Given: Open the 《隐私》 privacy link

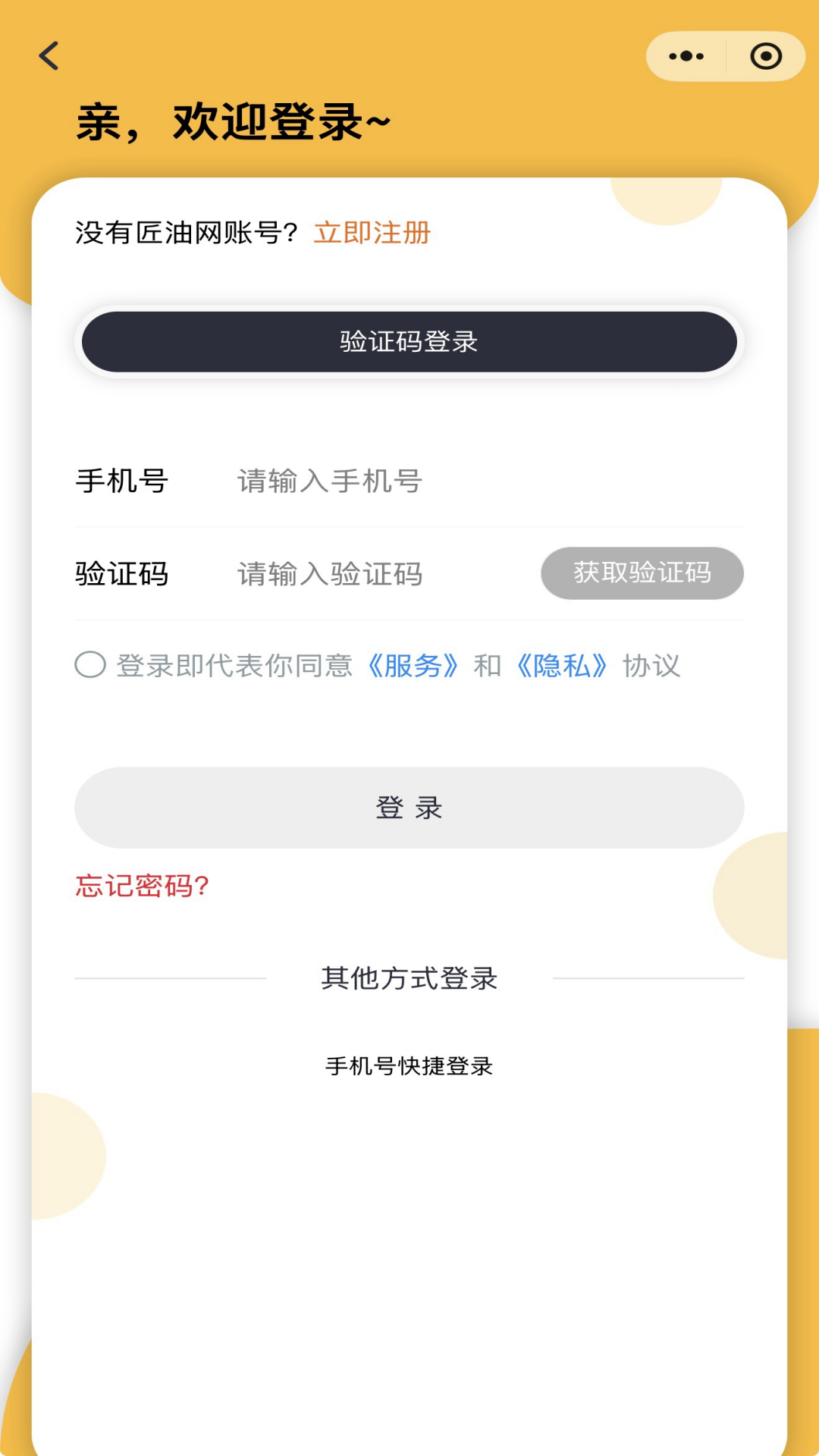Looking at the screenshot, I should [560, 665].
